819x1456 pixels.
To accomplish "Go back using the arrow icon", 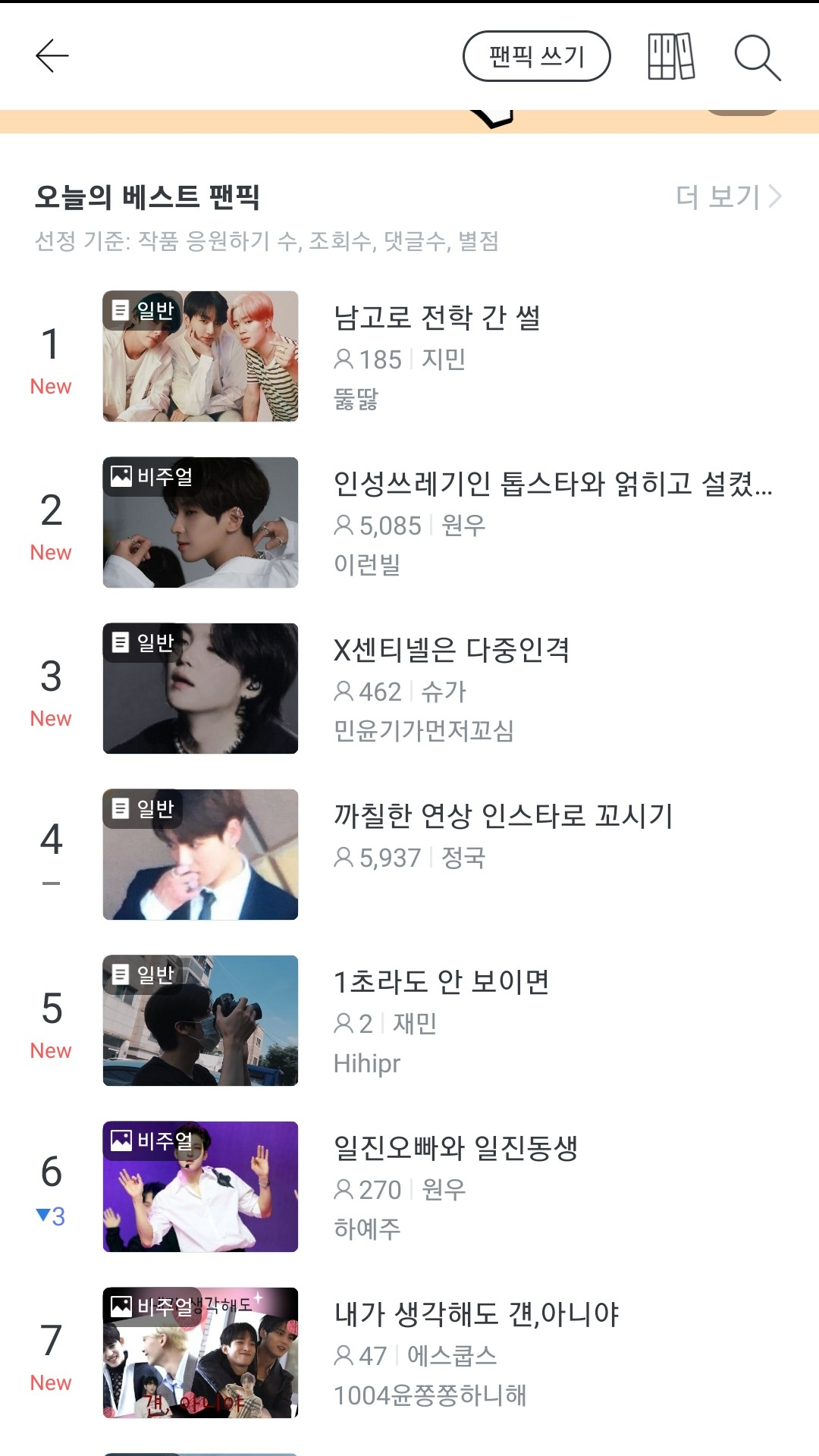I will tap(52, 56).
